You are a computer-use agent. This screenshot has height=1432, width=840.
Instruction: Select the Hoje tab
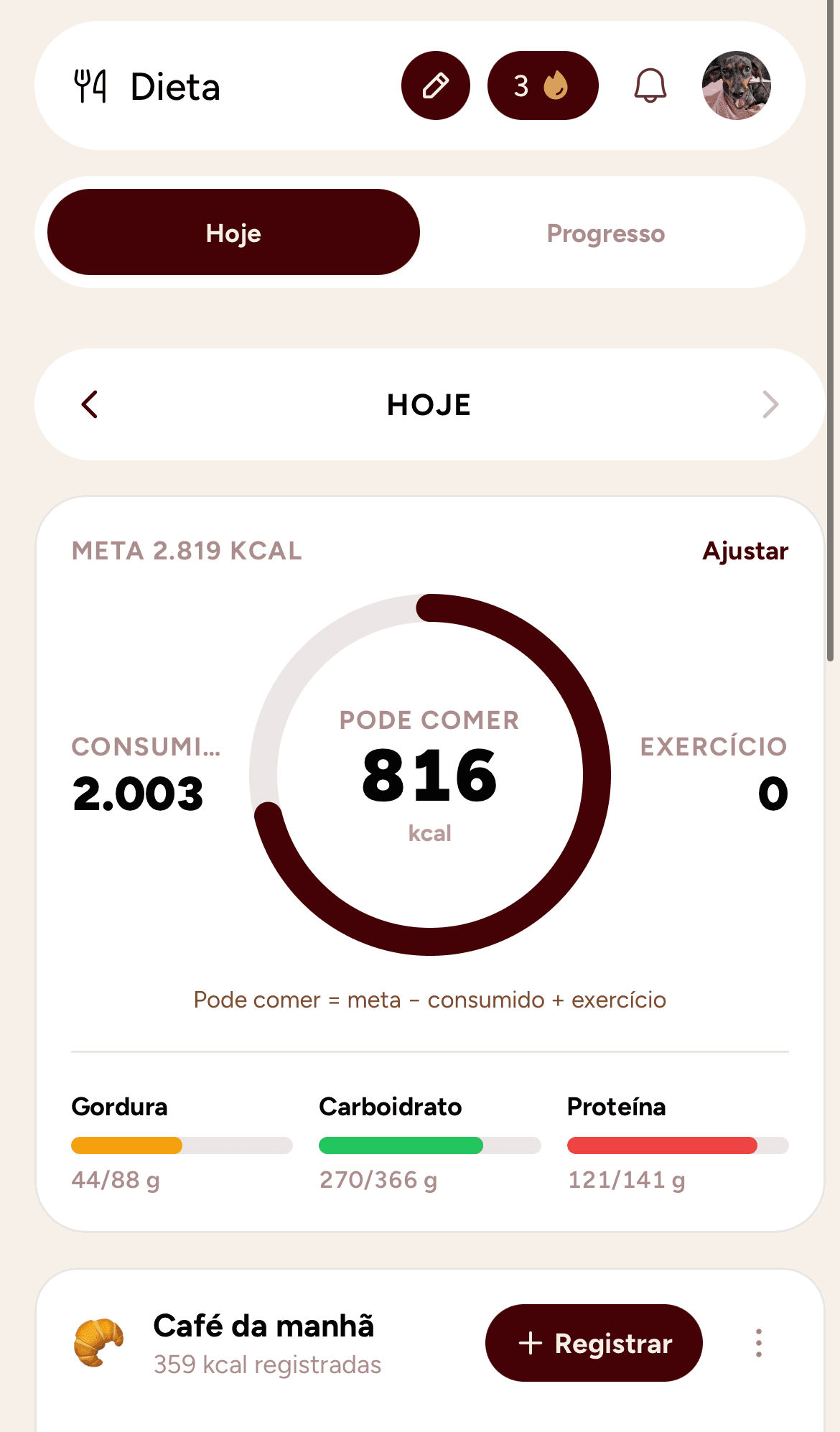pos(233,232)
